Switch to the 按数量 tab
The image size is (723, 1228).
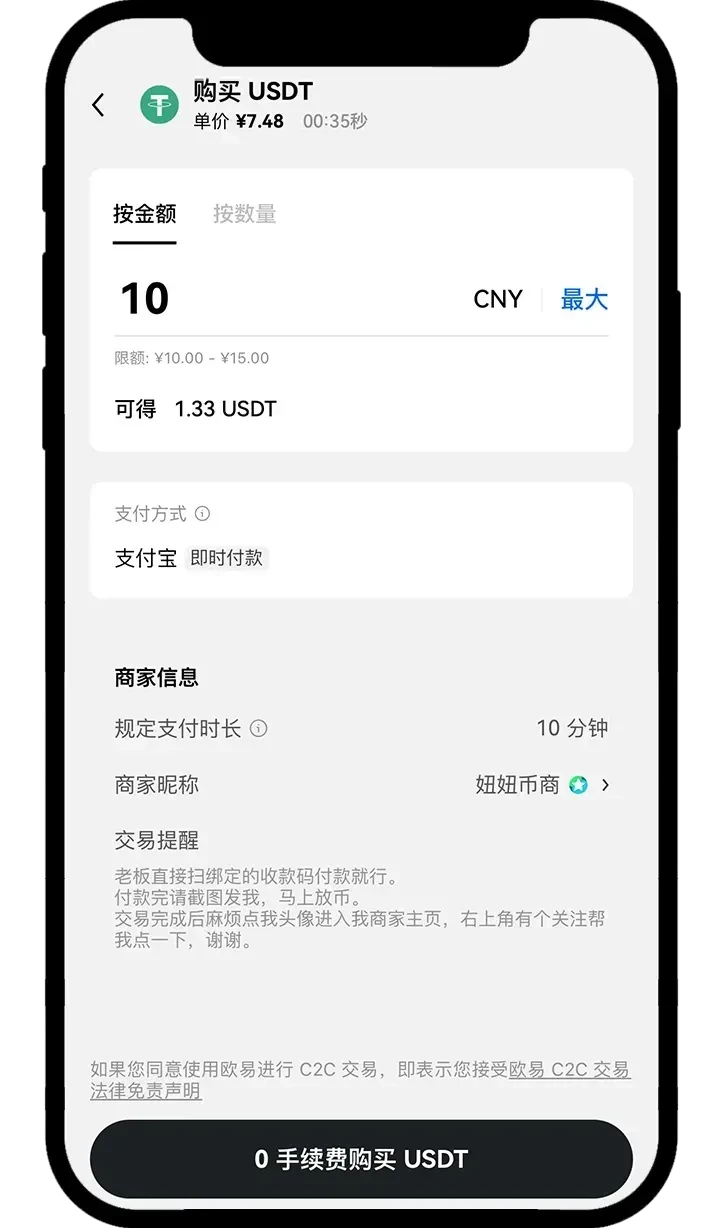(244, 214)
